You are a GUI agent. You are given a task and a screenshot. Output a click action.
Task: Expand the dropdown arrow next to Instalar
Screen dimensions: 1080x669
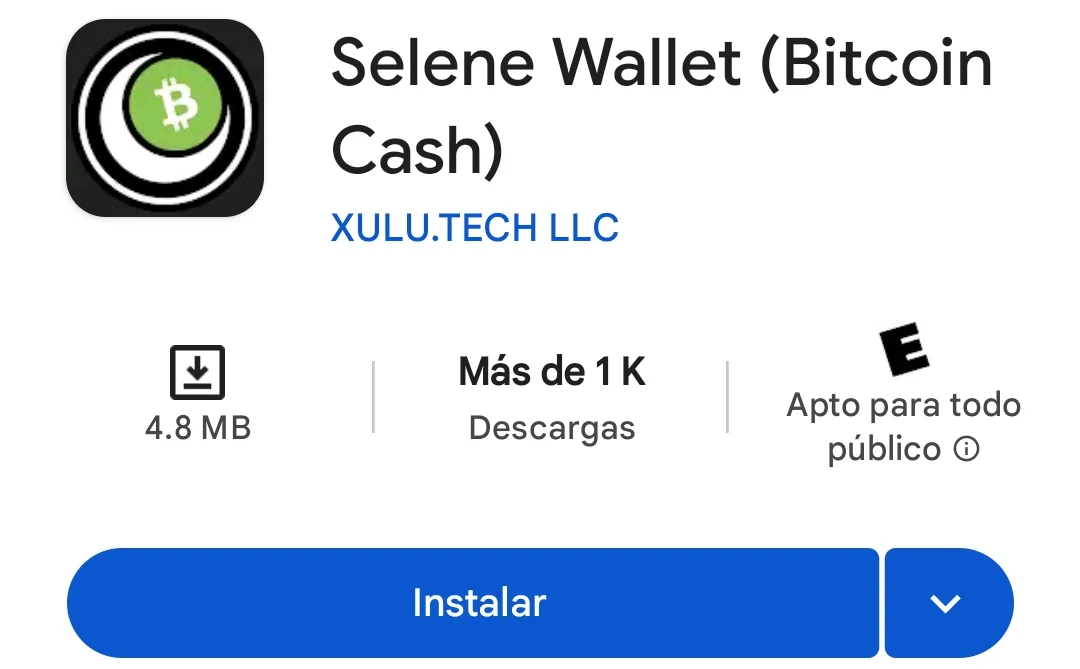pyautogui.click(x=946, y=603)
